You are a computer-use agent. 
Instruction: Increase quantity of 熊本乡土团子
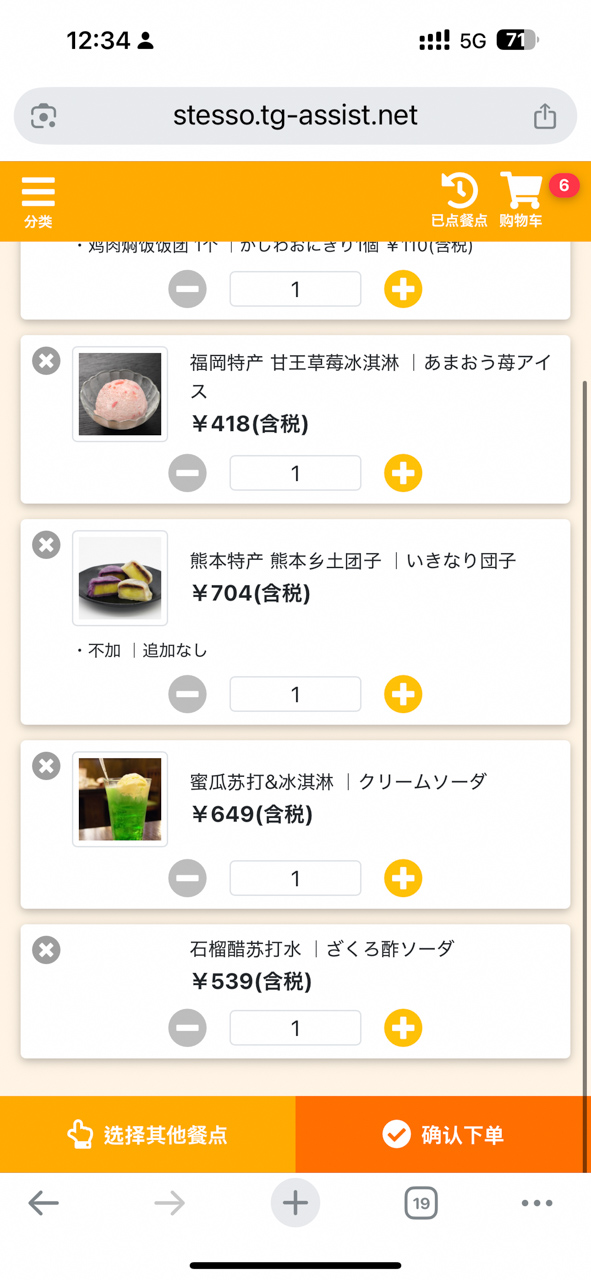pyautogui.click(x=403, y=694)
